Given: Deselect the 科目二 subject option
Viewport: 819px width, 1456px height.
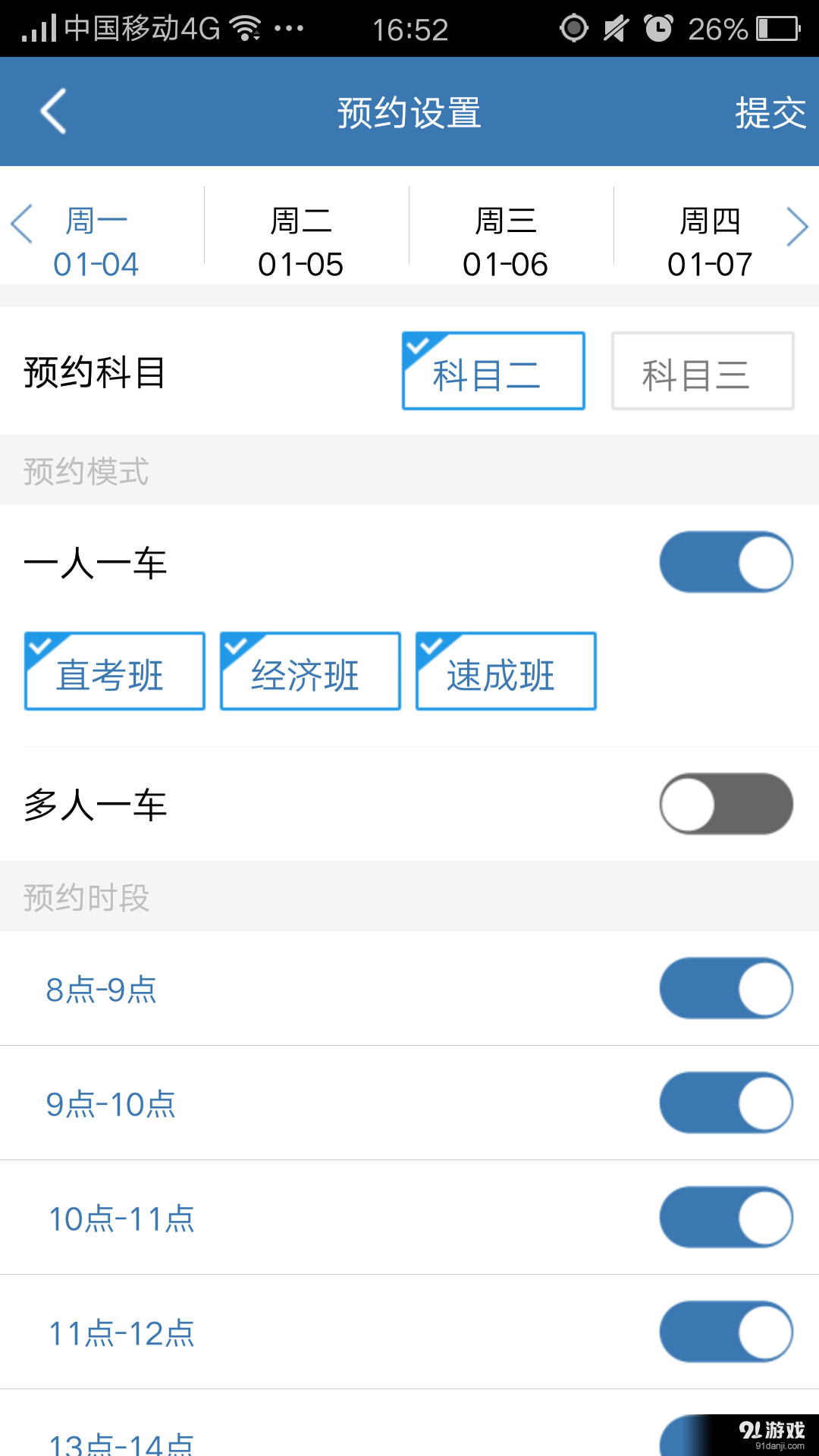Looking at the screenshot, I should pos(493,372).
